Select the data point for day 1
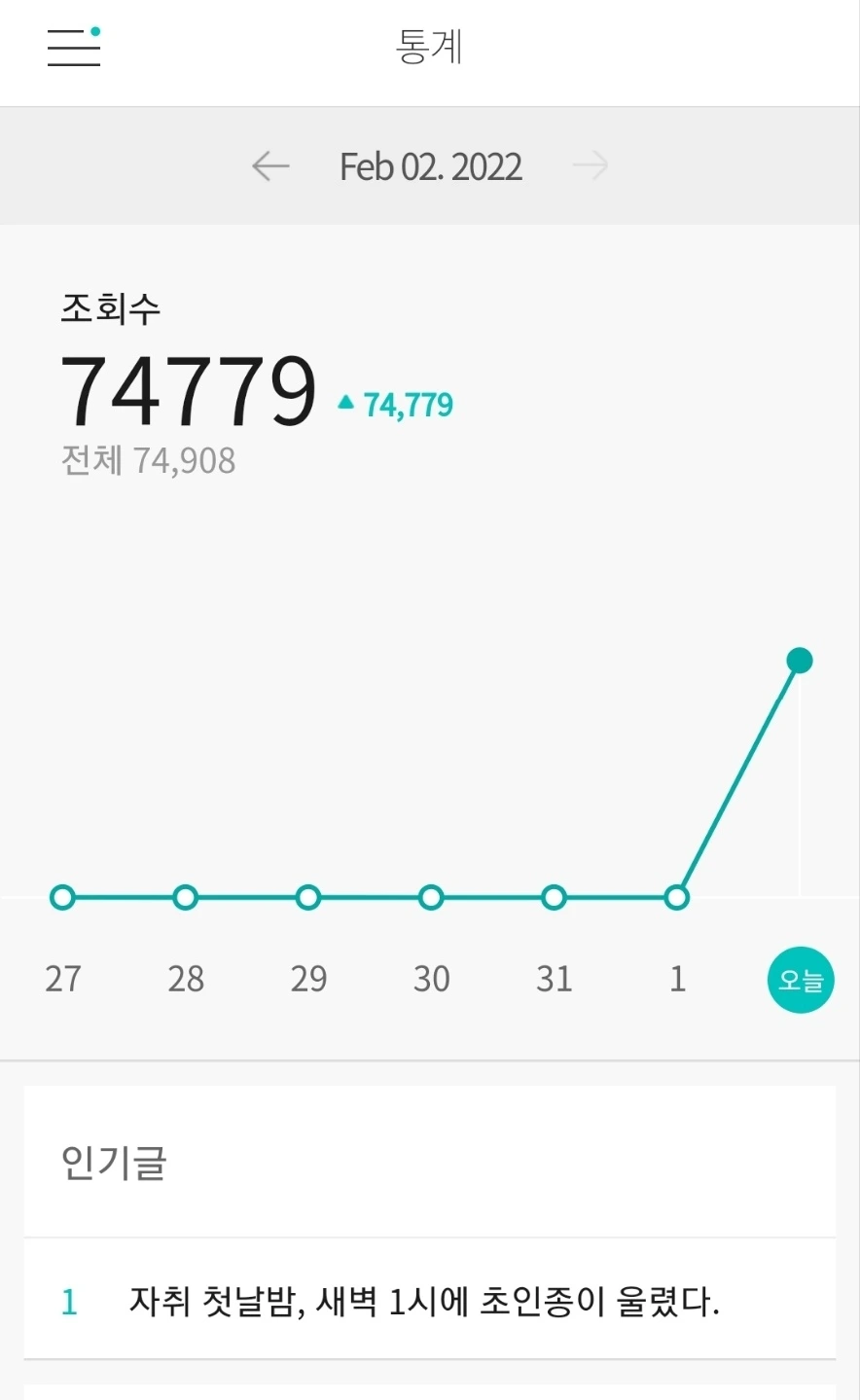Screen dimensions: 860x1400 click(677, 897)
